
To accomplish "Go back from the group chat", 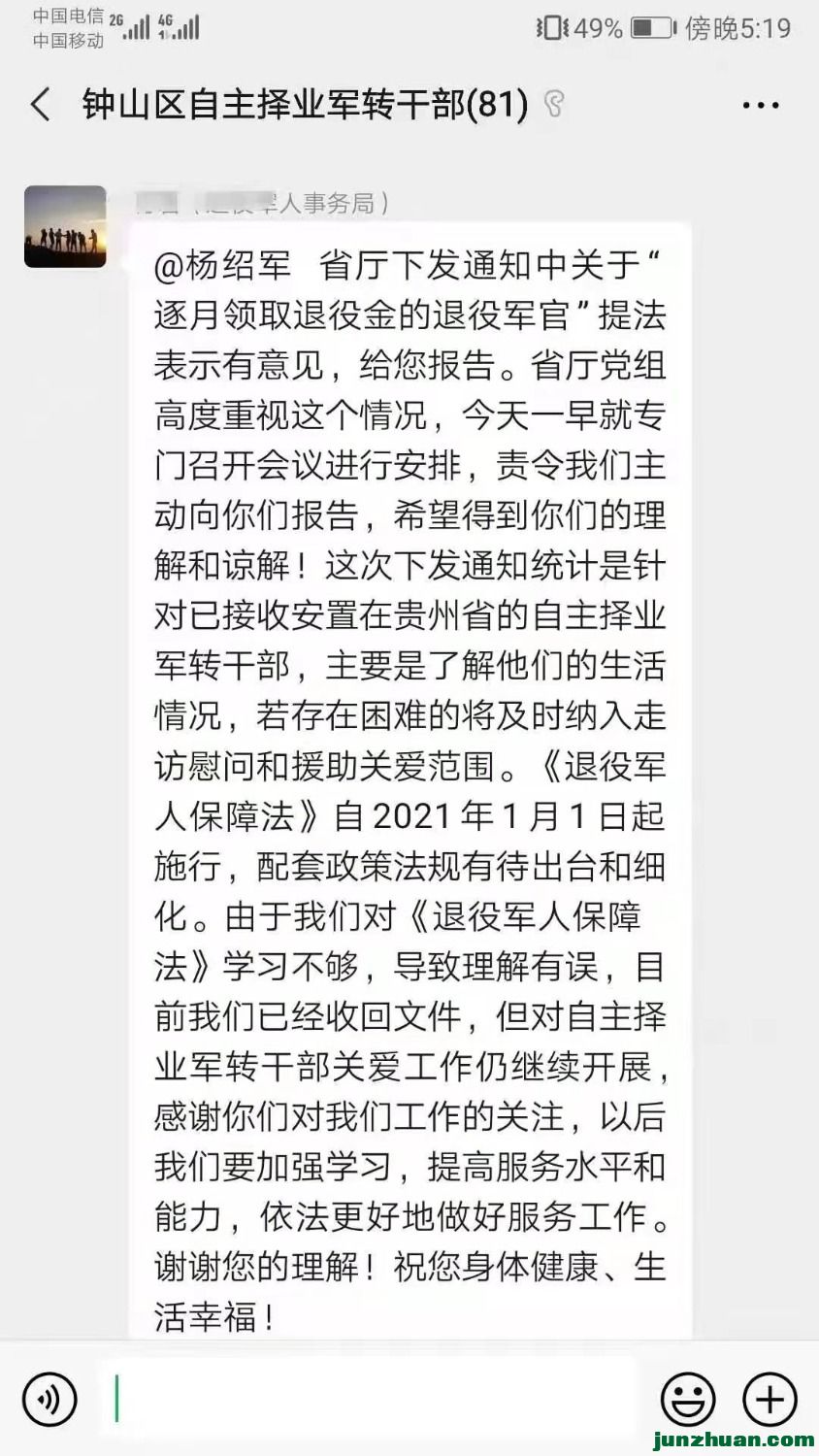I will point(41,105).
